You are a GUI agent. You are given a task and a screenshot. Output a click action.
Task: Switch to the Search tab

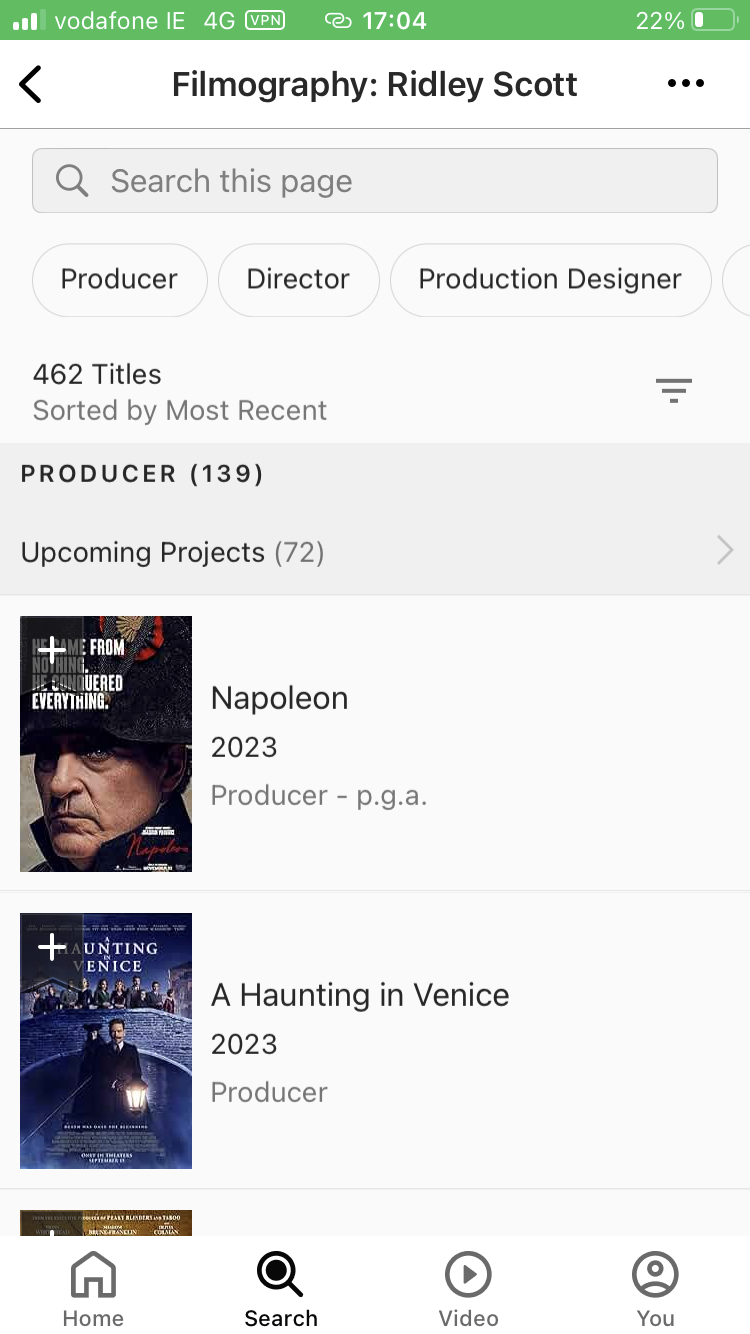281,1288
